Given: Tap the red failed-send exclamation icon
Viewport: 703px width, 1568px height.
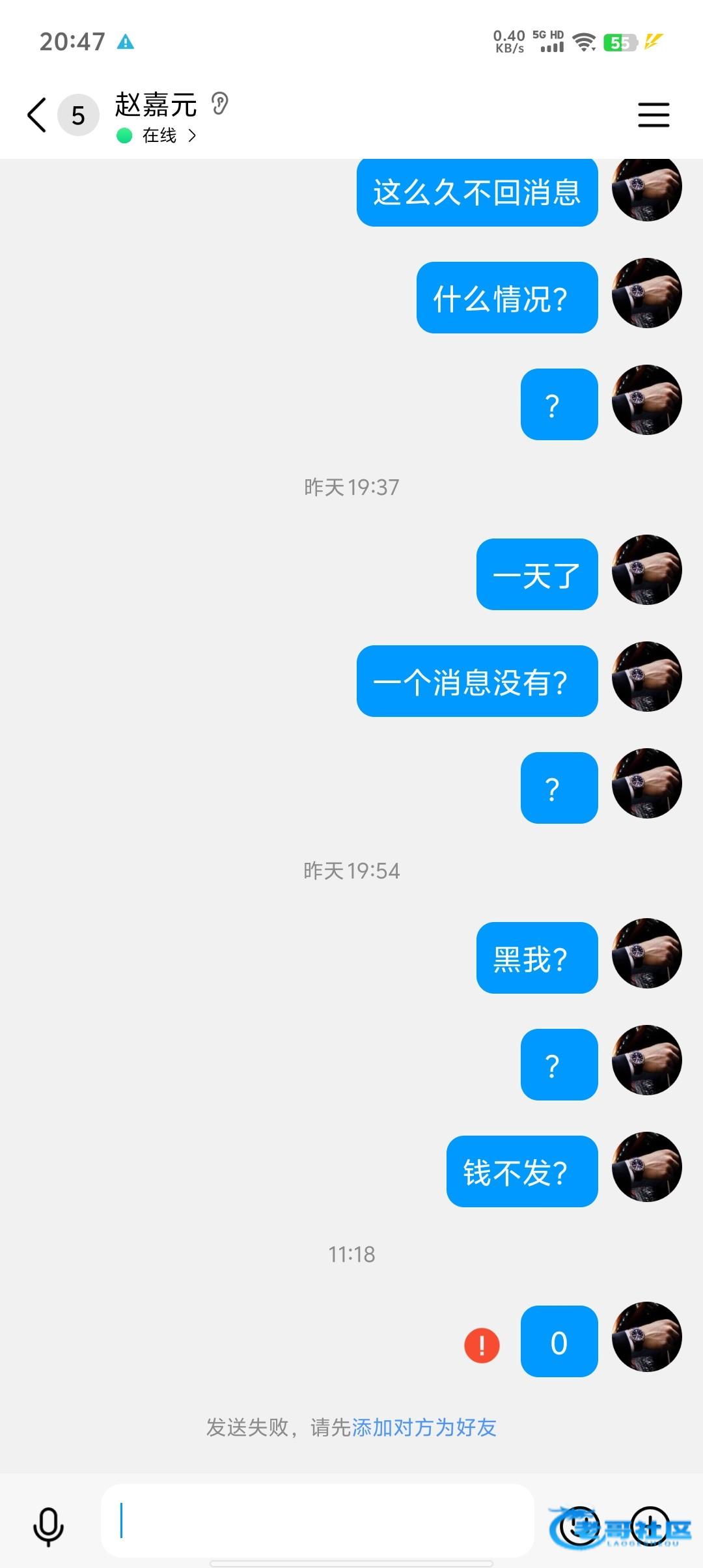Looking at the screenshot, I should click(x=482, y=1345).
